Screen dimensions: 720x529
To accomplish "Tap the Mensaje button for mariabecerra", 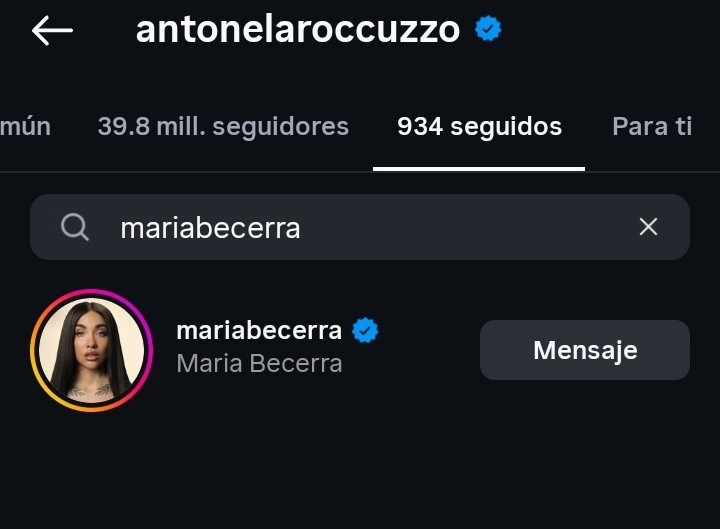I will [x=585, y=350].
